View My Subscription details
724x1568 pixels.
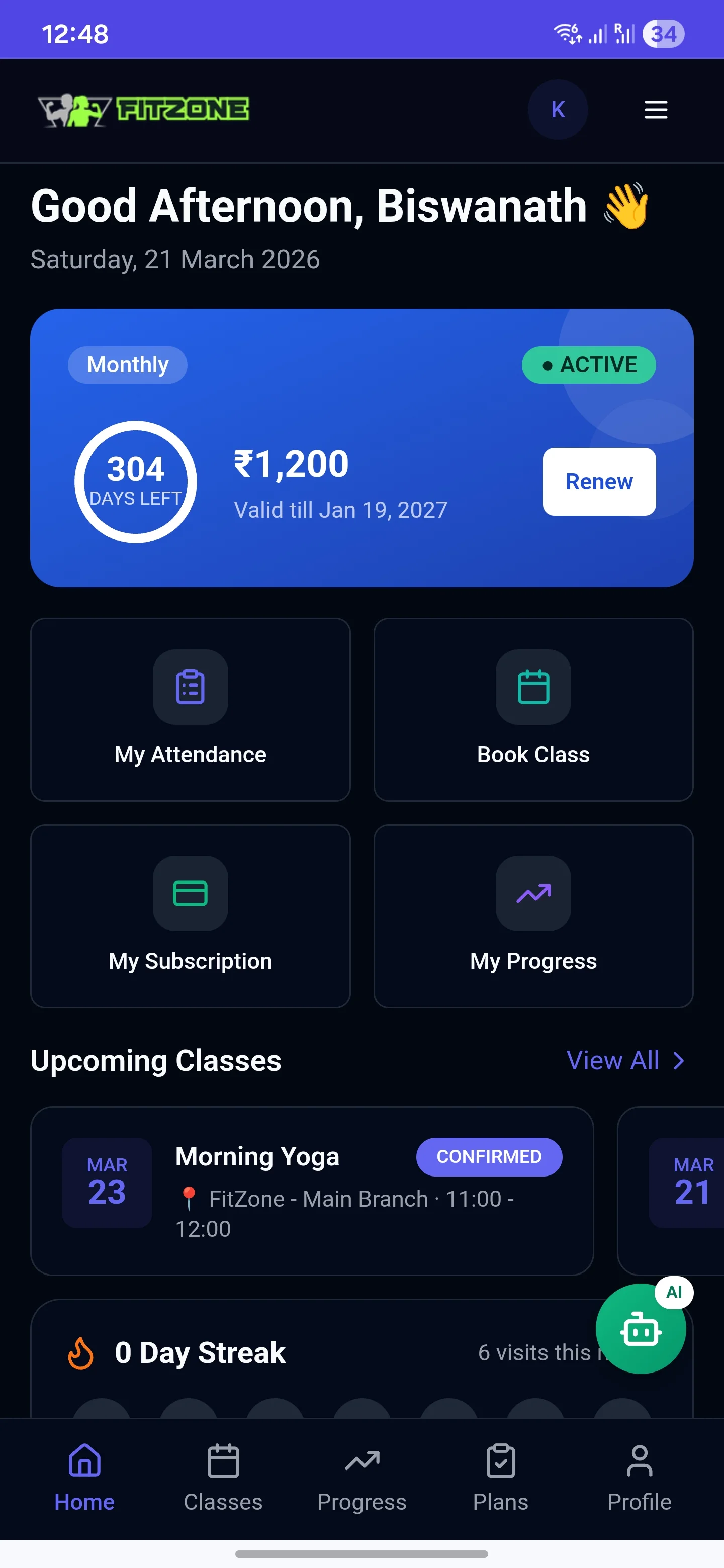[190, 916]
